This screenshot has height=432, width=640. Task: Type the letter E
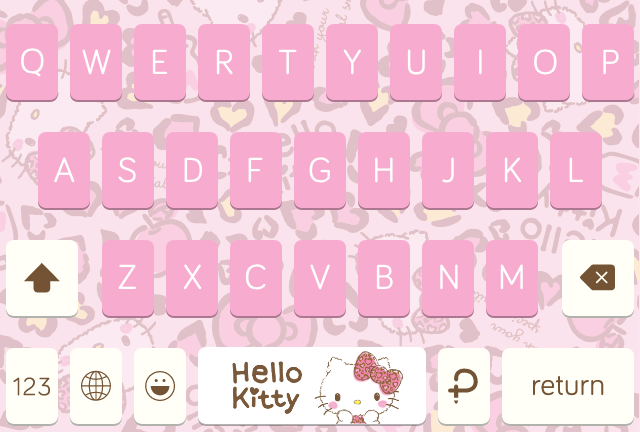click(160, 62)
